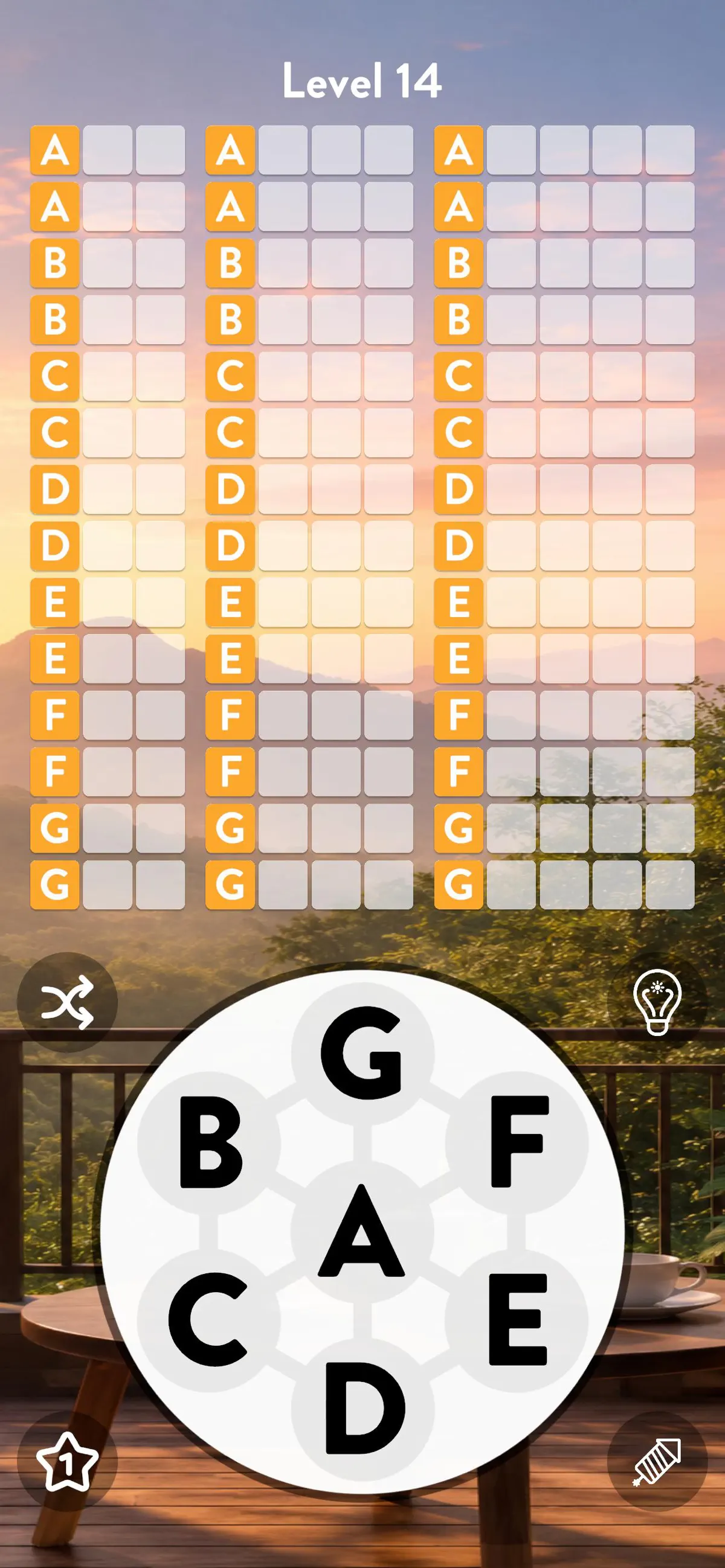Open the star rewards button

67,1461
